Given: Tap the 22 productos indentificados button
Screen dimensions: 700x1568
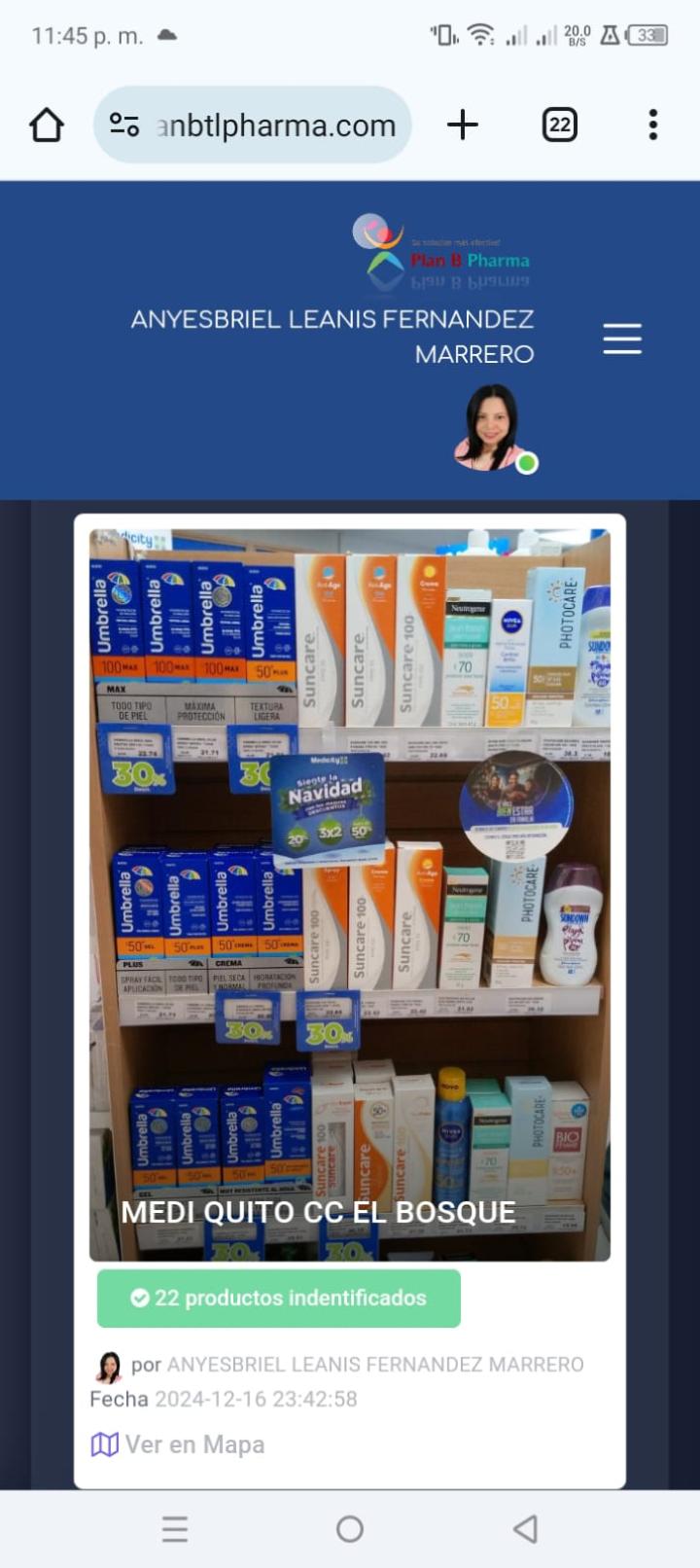Looking at the screenshot, I should (x=279, y=1298).
